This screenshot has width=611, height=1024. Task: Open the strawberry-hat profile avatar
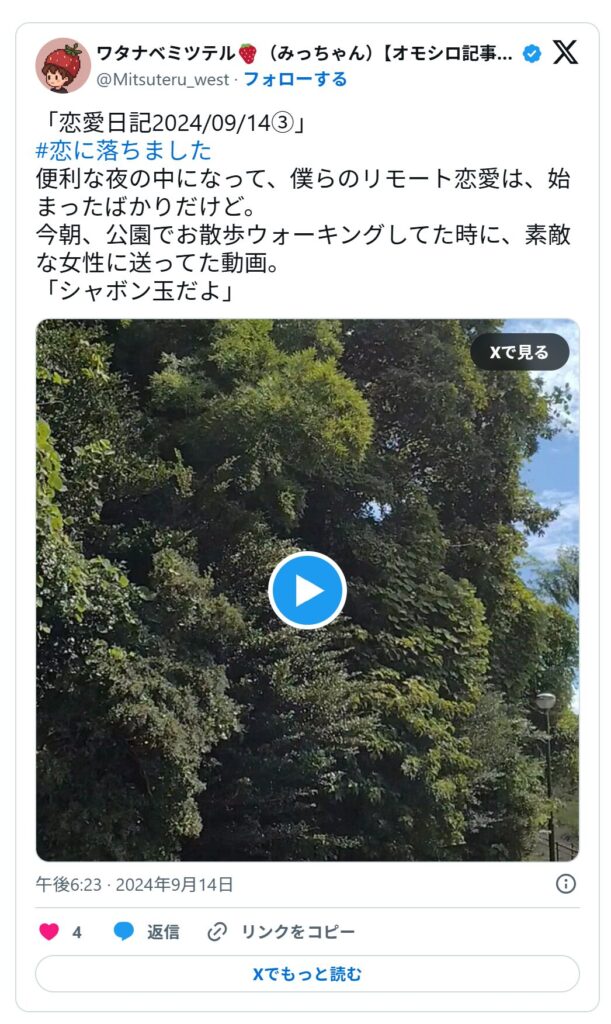pyautogui.click(x=63, y=65)
